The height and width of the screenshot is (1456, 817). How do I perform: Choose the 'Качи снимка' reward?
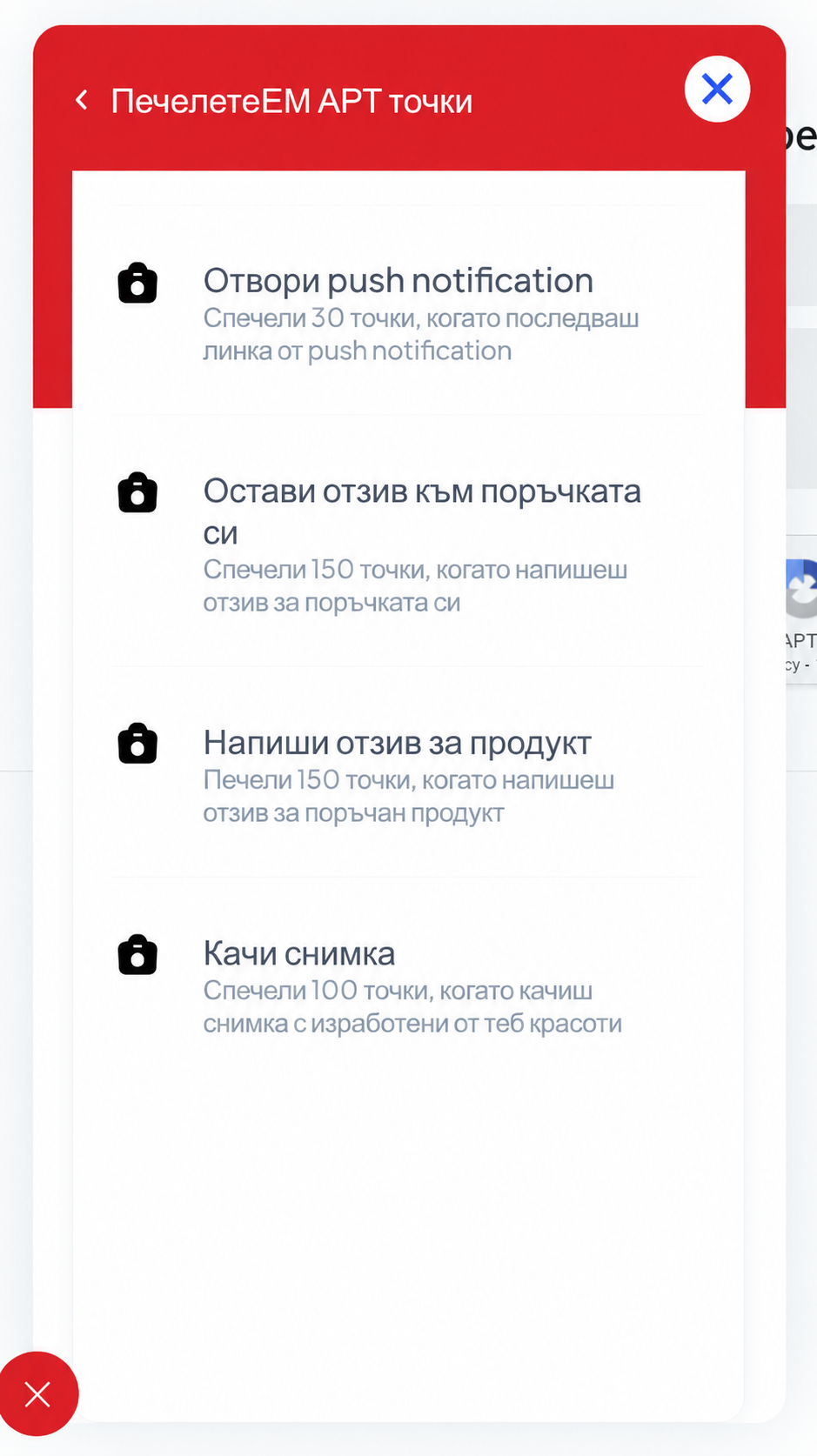click(x=407, y=984)
